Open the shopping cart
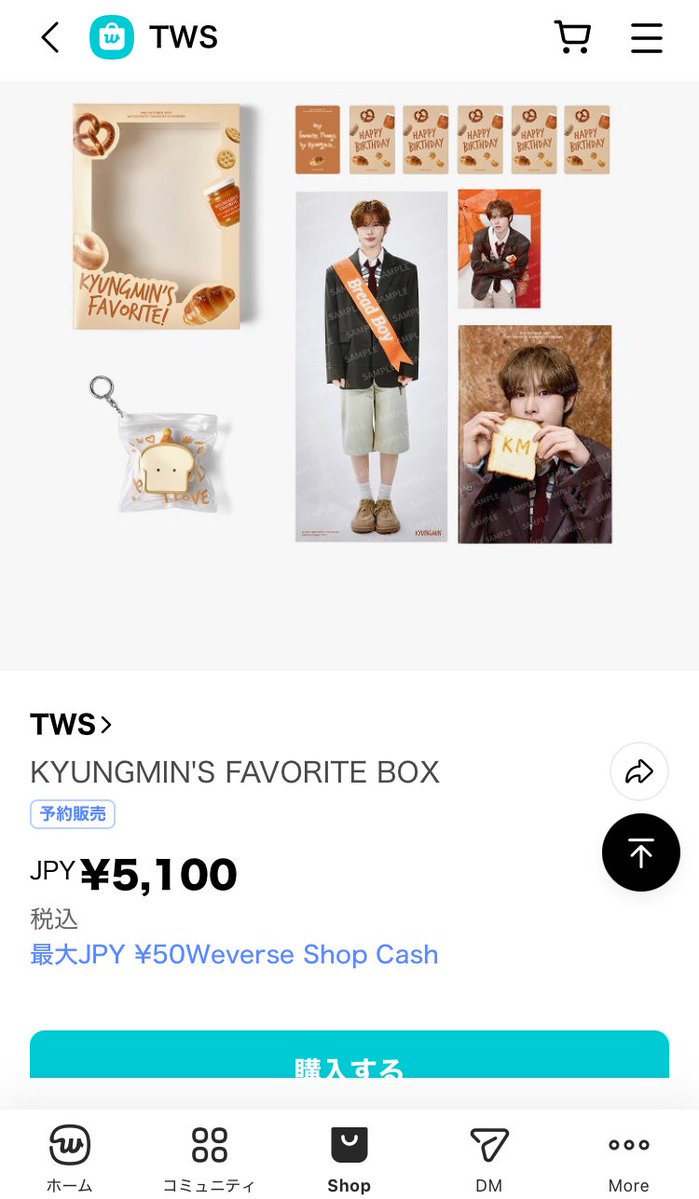The height and width of the screenshot is (1199, 699). click(x=572, y=37)
